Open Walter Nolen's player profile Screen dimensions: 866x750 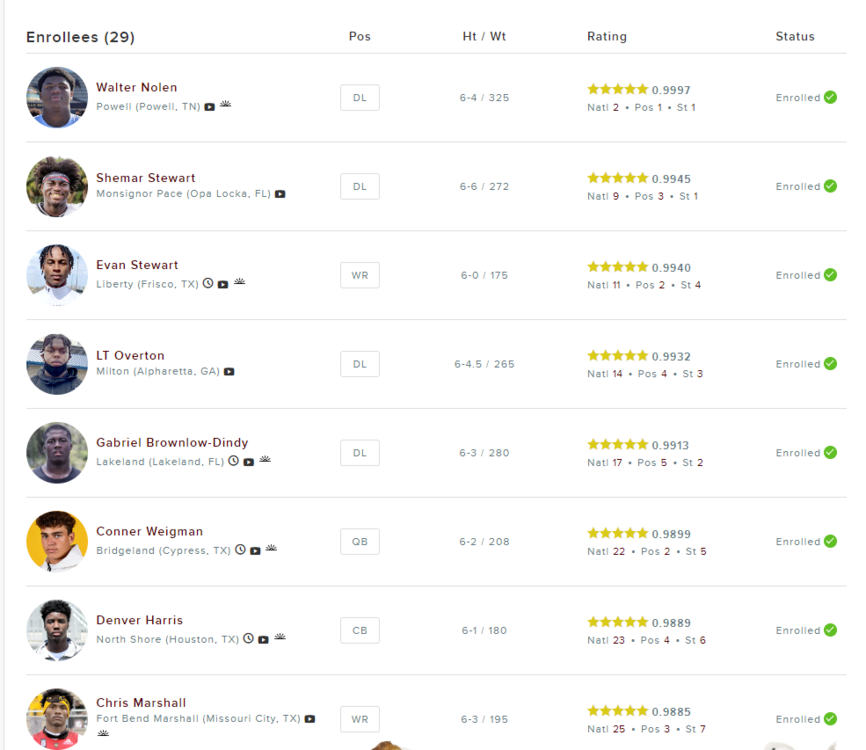point(136,88)
